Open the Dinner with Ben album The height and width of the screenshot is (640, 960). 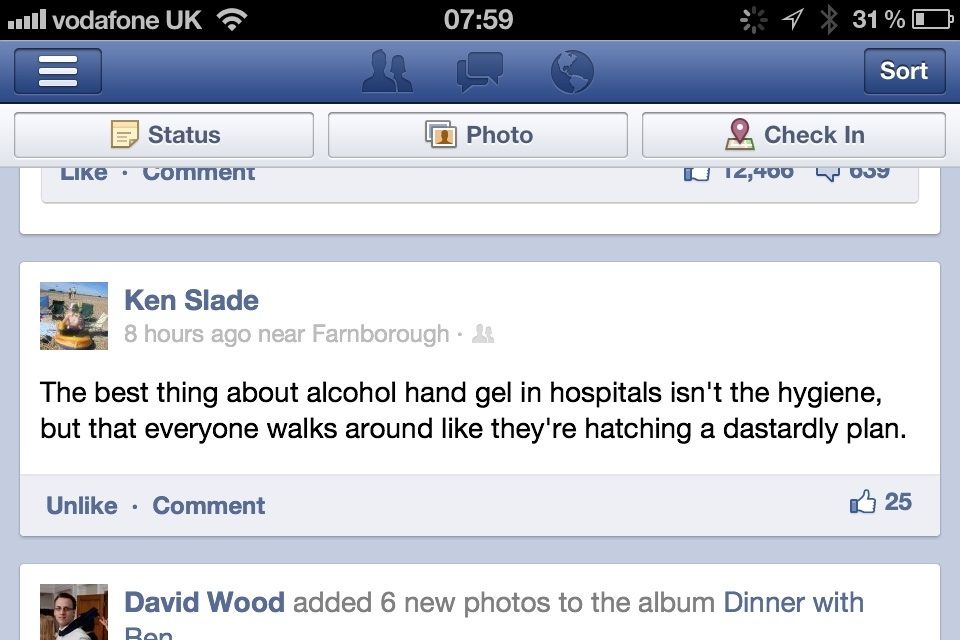(x=792, y=603)
